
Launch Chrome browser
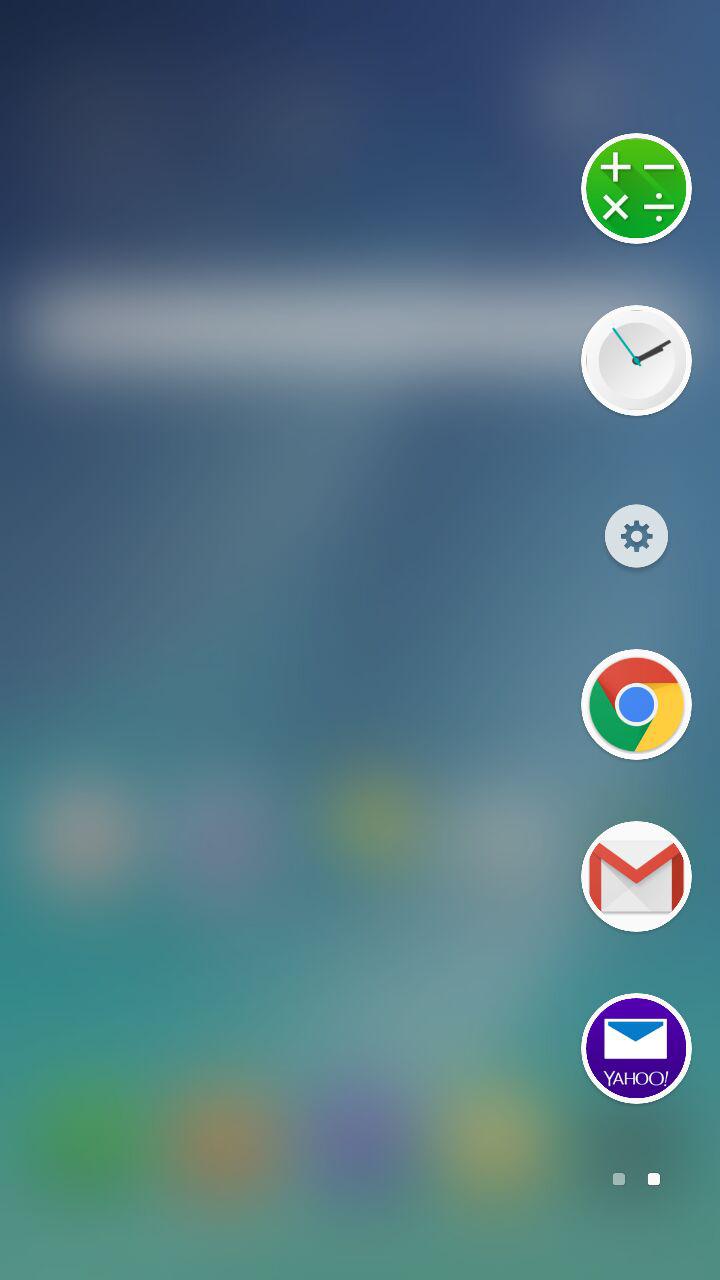636,705
